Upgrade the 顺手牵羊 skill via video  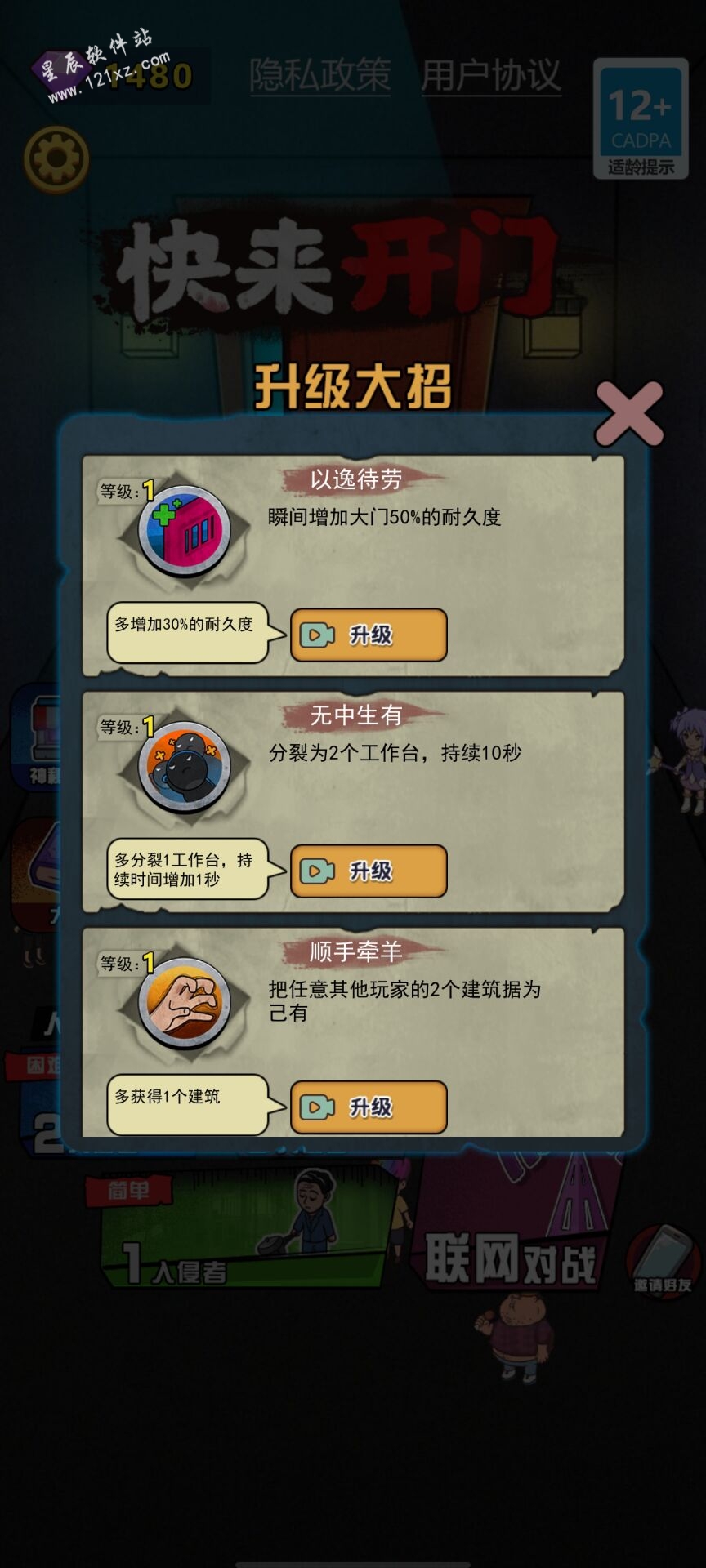click(x=369, y=1107)
